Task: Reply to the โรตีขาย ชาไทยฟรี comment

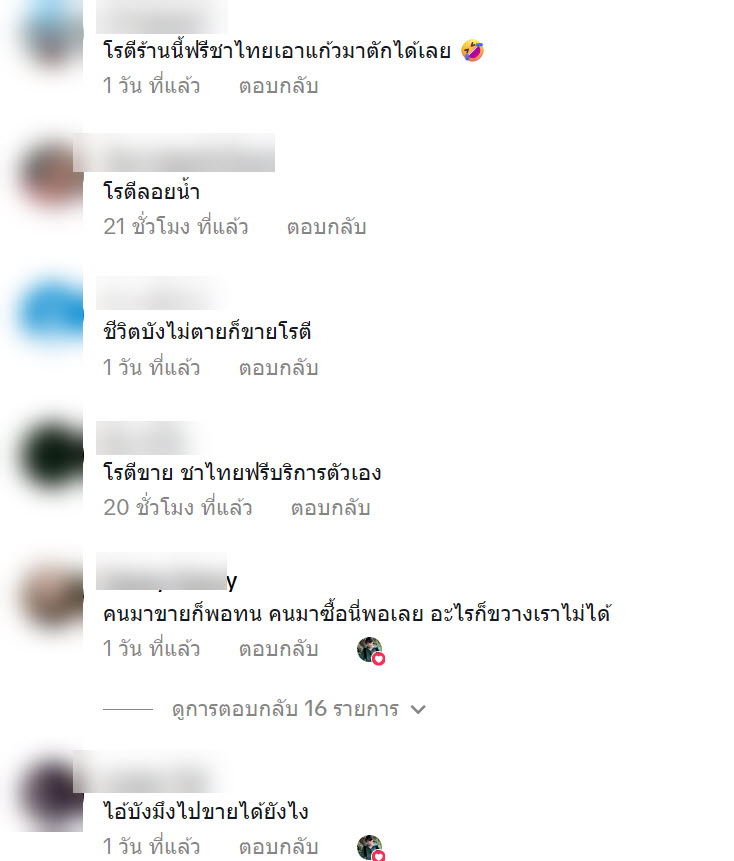Action: pos(330,508)
